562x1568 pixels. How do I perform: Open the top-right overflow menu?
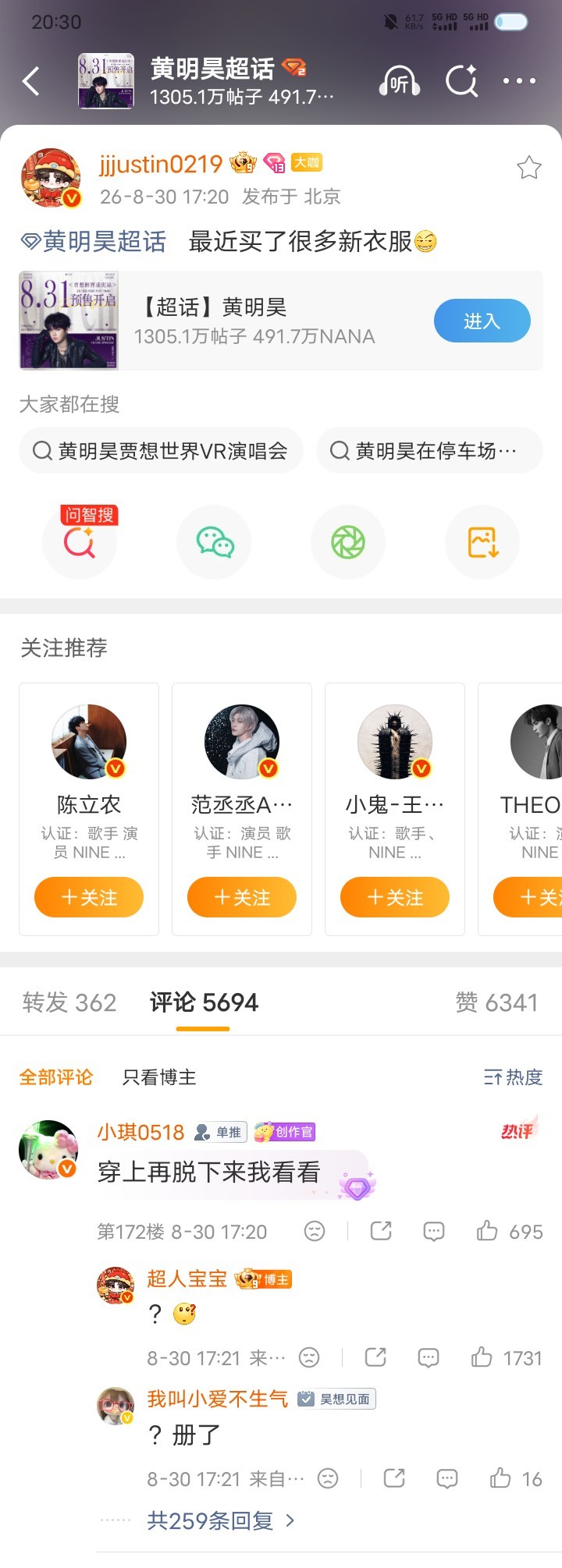point(519,81)
